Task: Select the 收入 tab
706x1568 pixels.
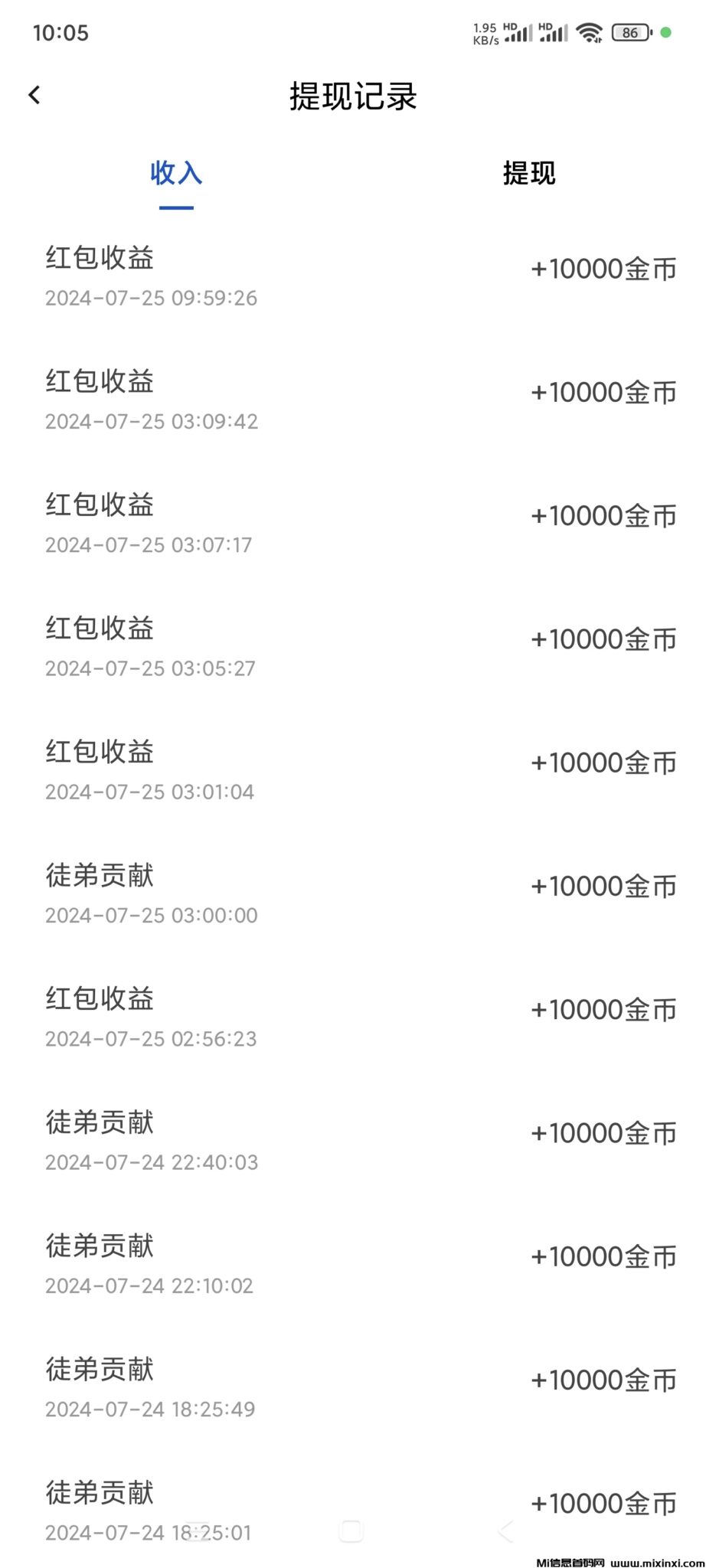Action: tap(175, 175)
